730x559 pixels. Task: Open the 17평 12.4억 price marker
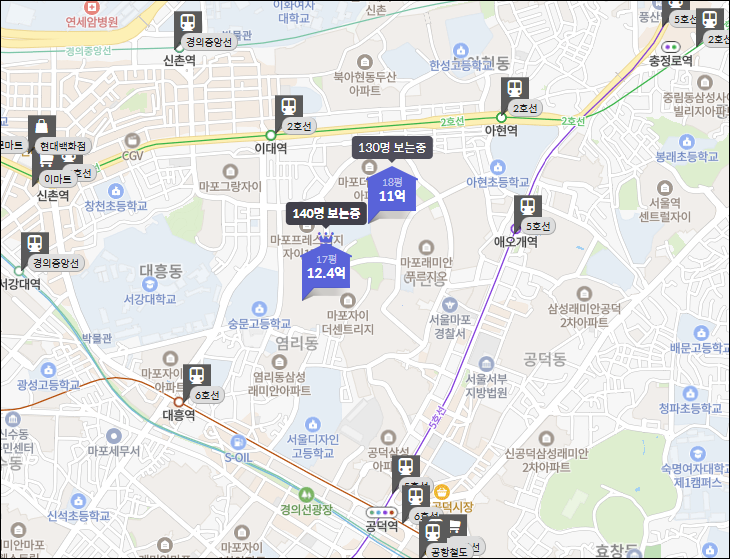[326, 266]
